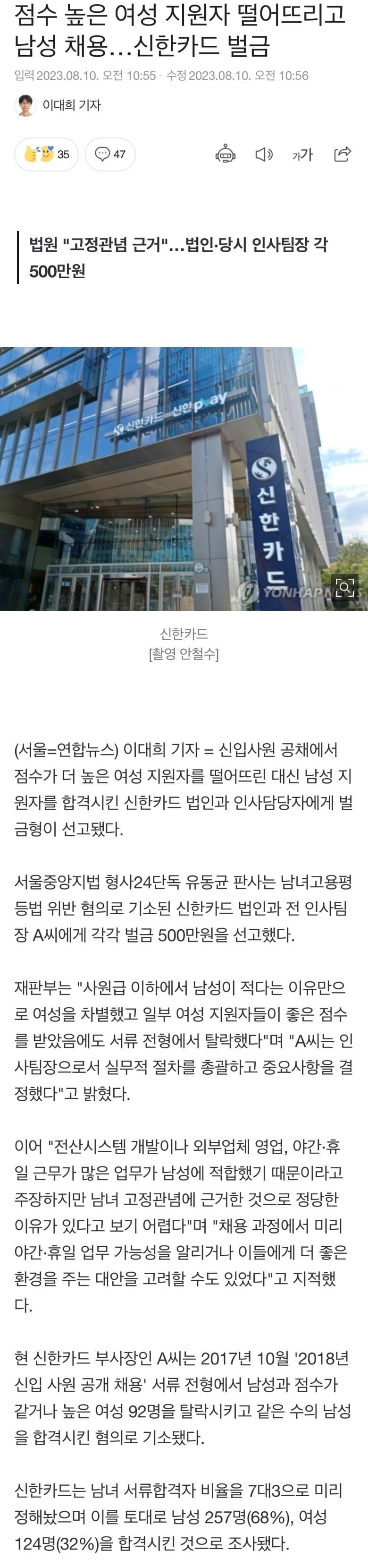Open the AI summary bot icon

point(226,154)
